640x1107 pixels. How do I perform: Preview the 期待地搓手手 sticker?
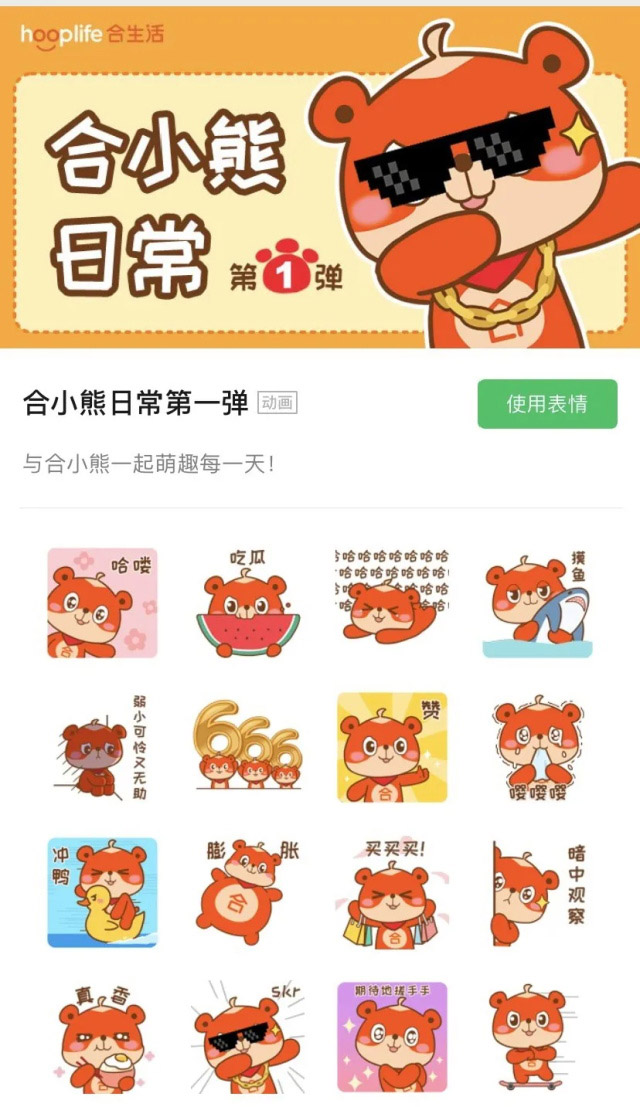[x=391, y=1037]
